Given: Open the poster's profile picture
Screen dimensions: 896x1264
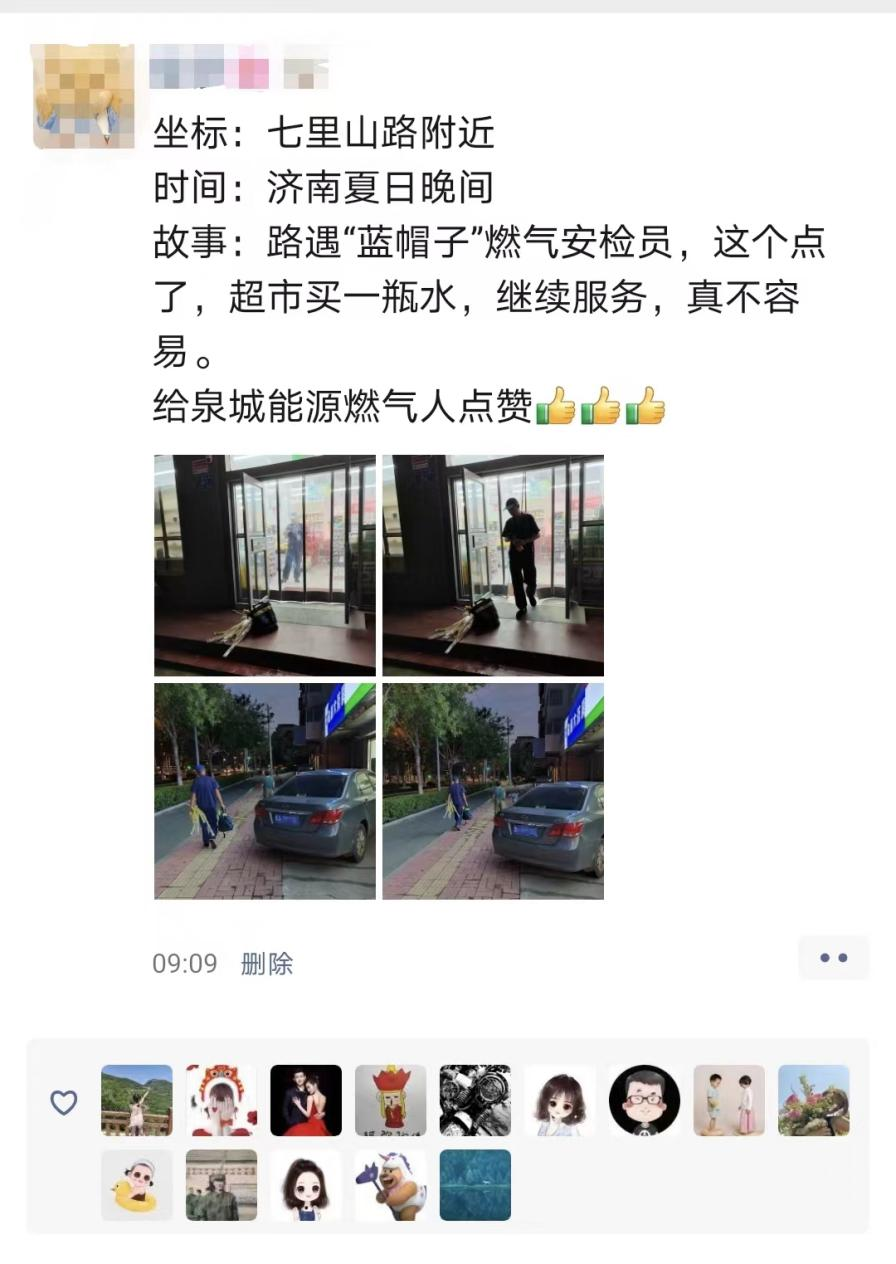Looking at the screenshot, I should click(x=83, y=96).
